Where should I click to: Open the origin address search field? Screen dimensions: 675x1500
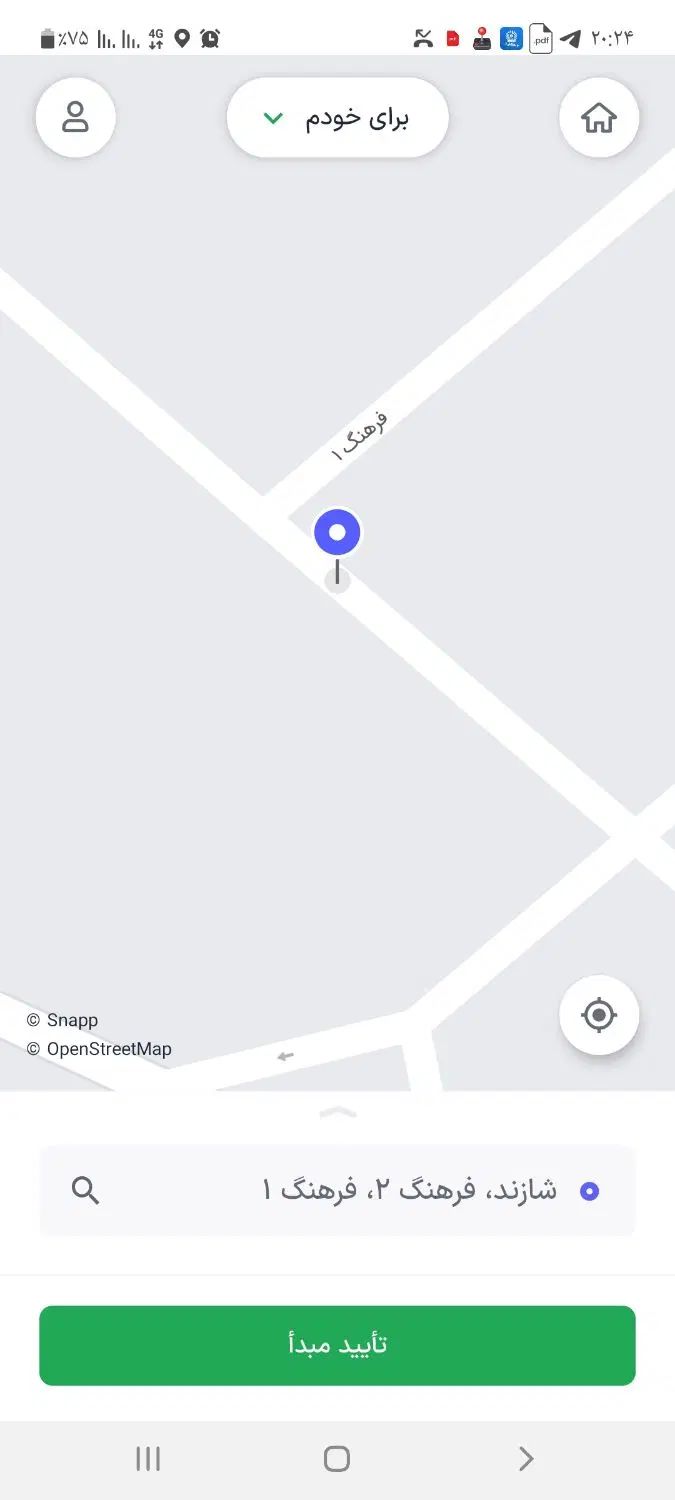(x=337, y=1190)
